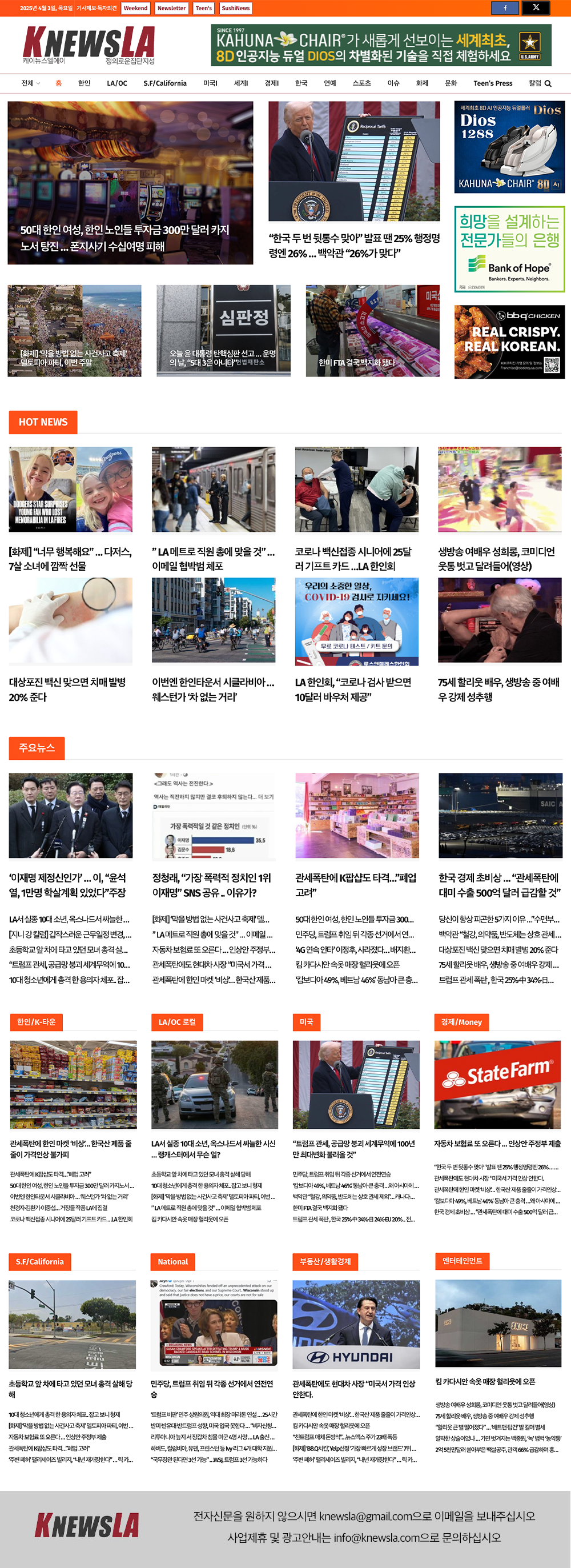Image resolution: width=571 pixels, height=1568 pixels.
Task: Open the X (Twitter) icon
Action: point(536,8)
